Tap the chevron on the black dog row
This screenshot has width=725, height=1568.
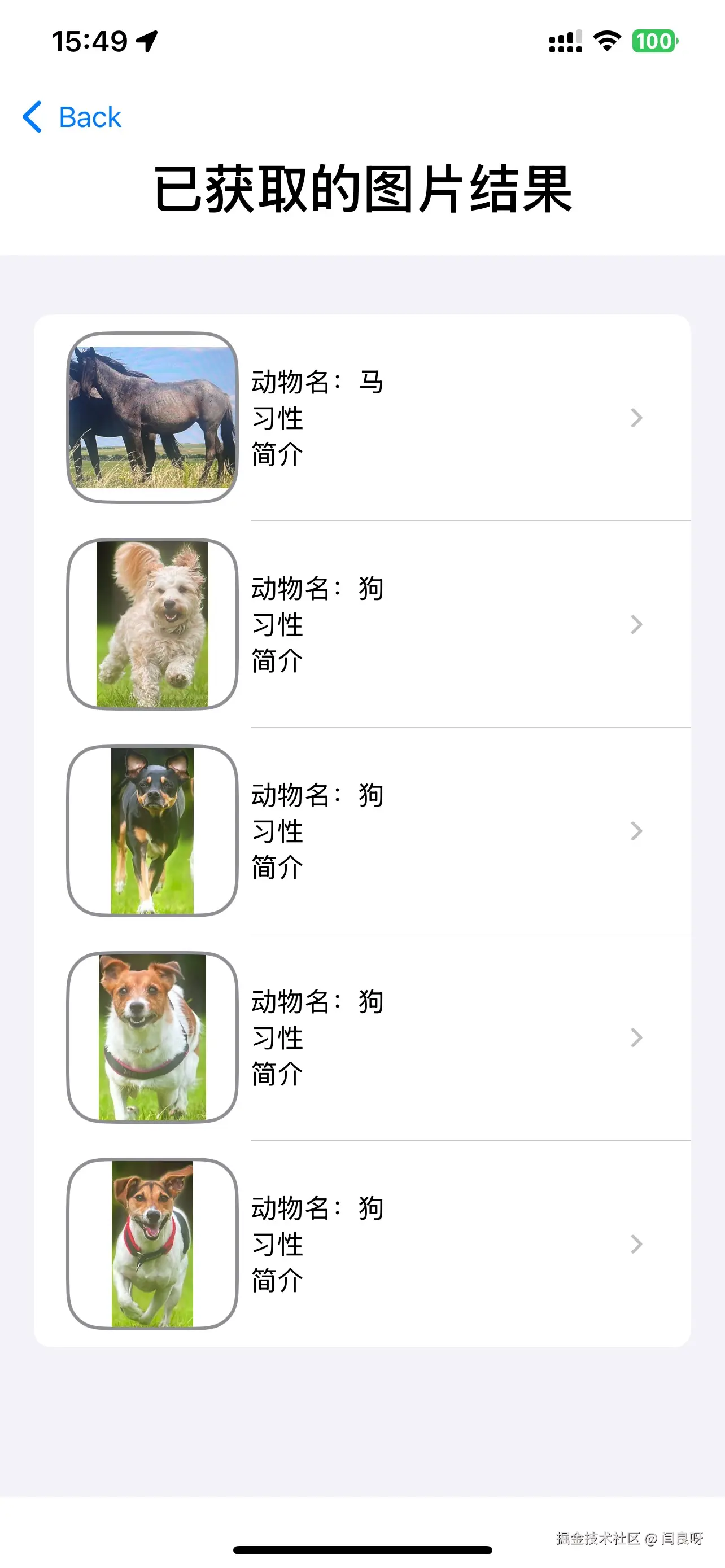tap(637, 830)
